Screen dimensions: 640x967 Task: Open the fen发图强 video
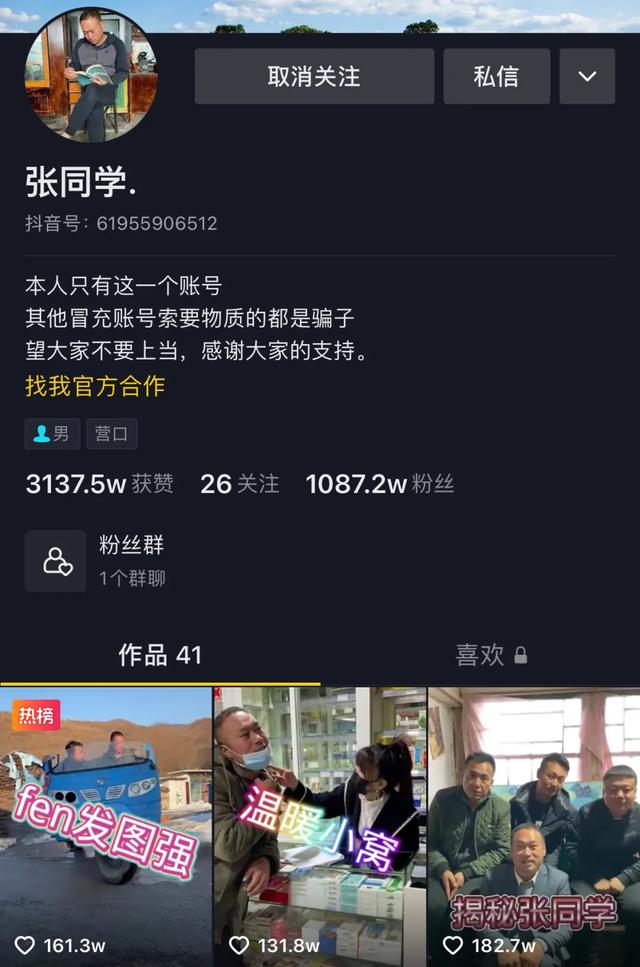tap(106, 825)
